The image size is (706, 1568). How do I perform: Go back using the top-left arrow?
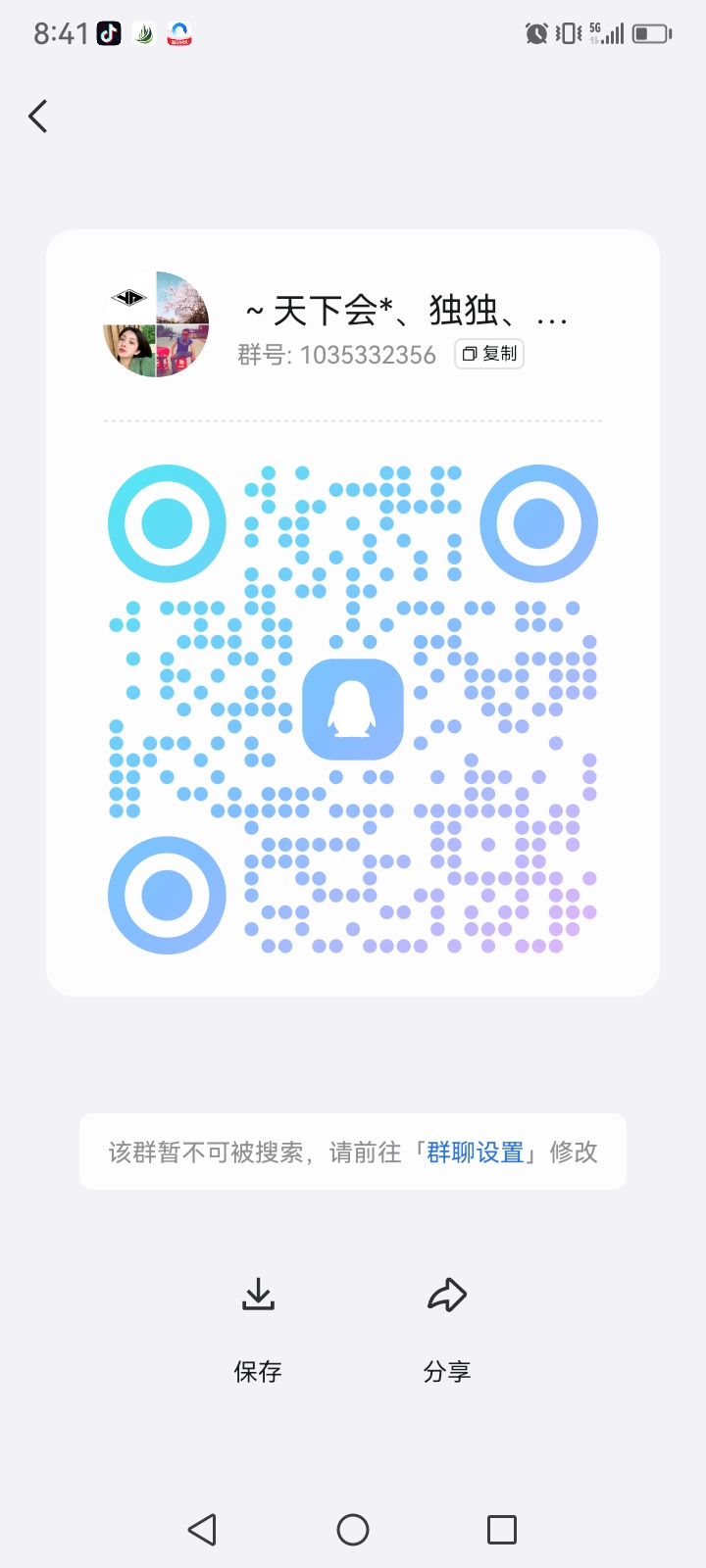38,117
